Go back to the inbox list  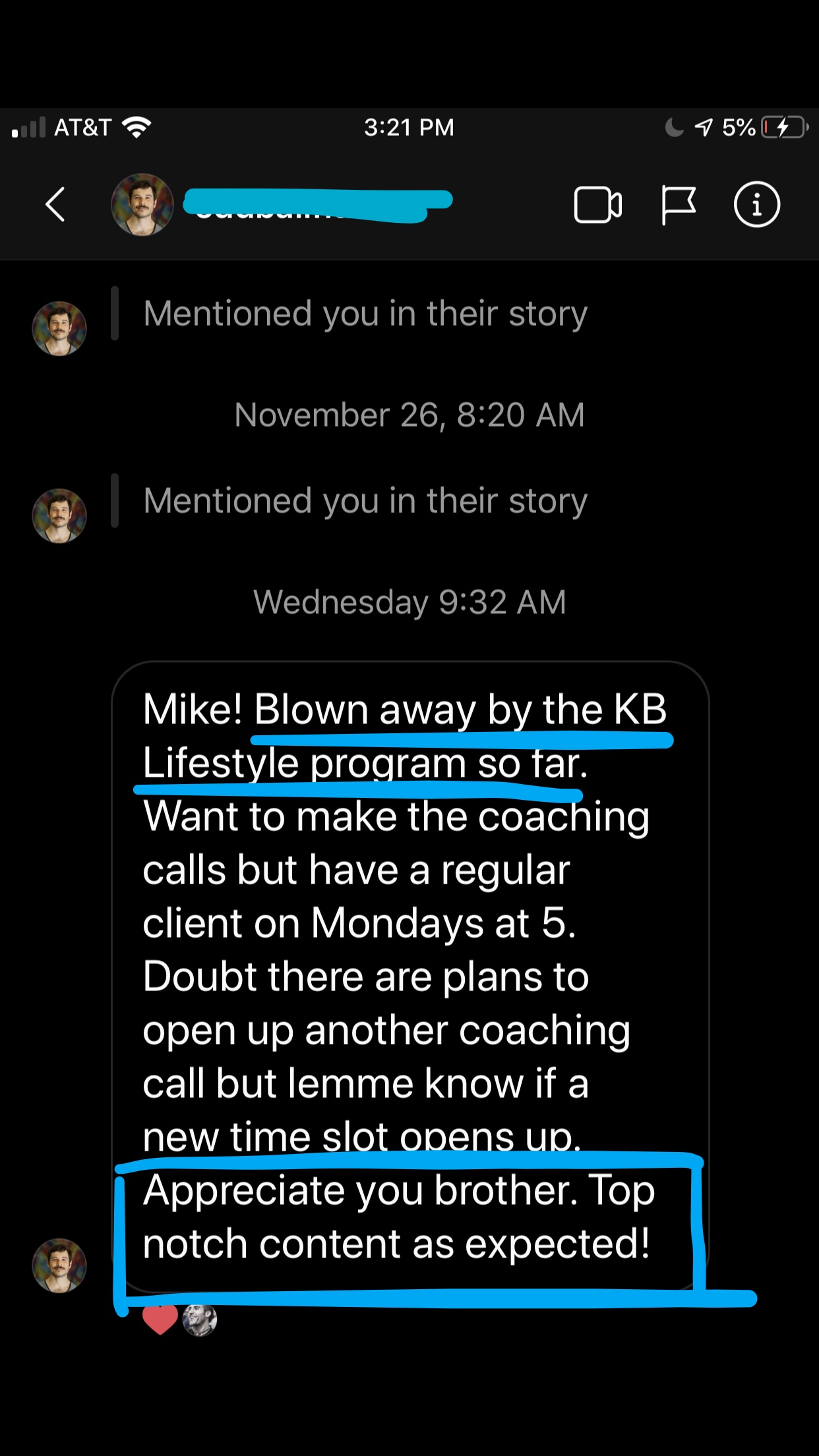point(56,204)
